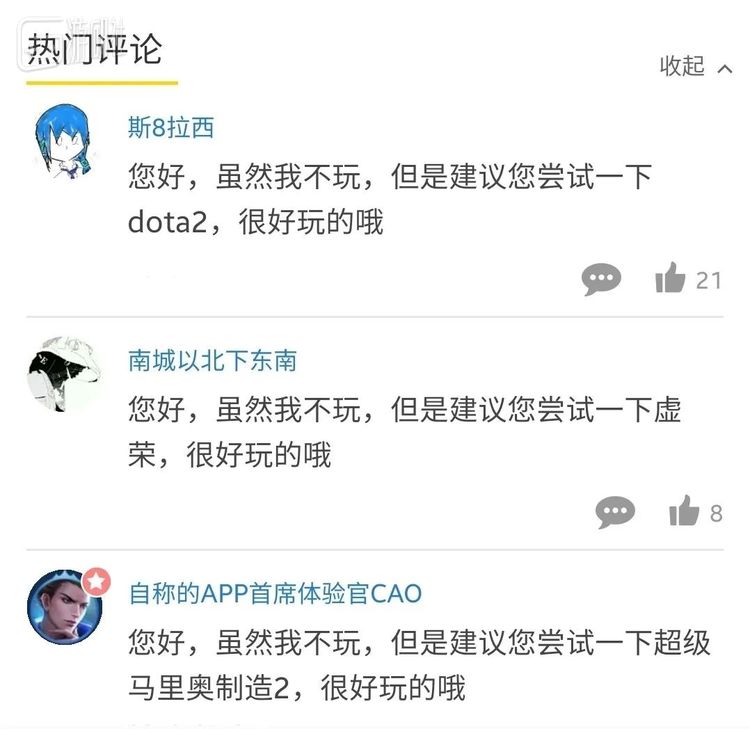Tap username 南城以北下东南
This screenshot has width=750, height=729.
click(212, 361)
